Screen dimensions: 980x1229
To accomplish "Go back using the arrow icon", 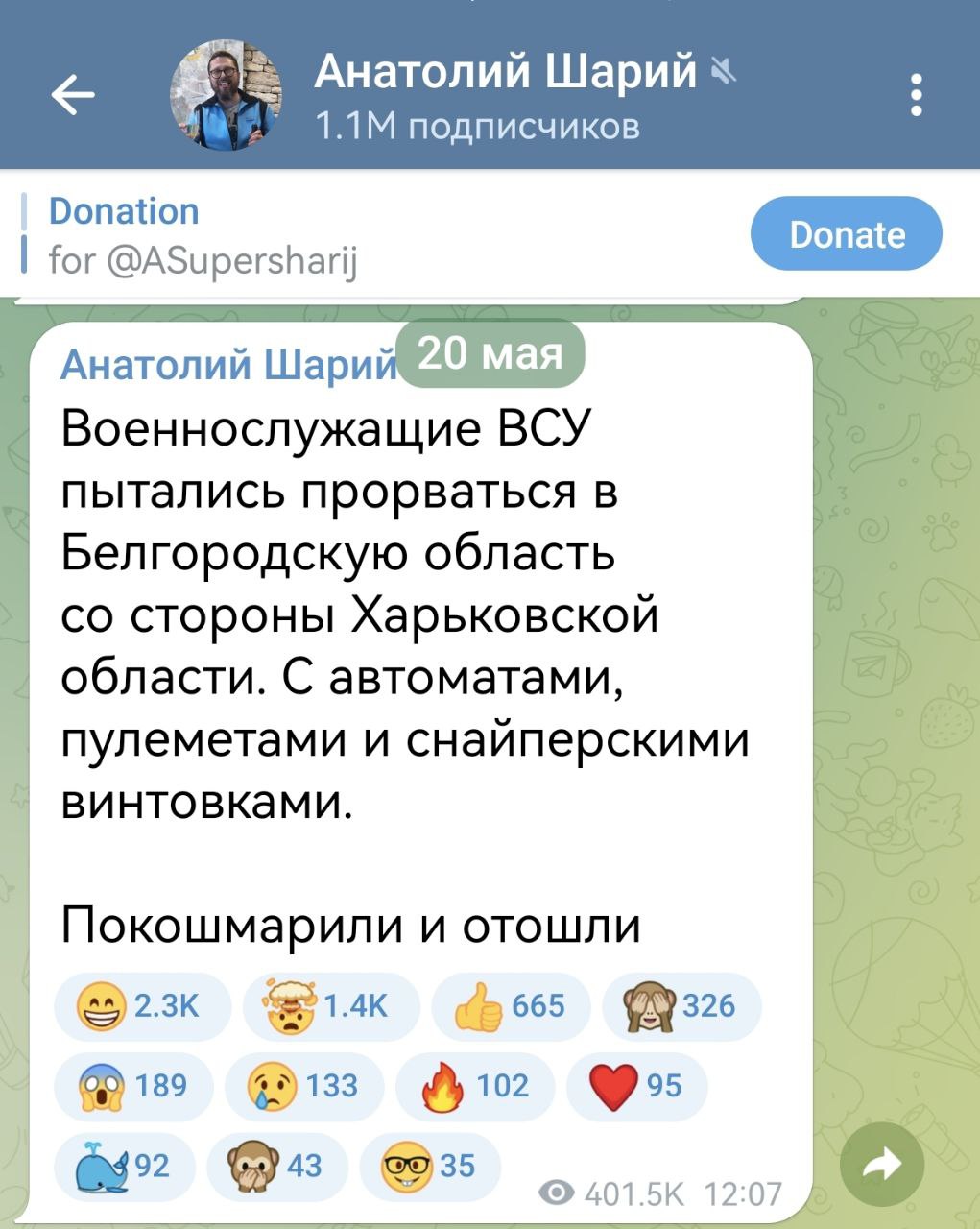I will [72, 94].
